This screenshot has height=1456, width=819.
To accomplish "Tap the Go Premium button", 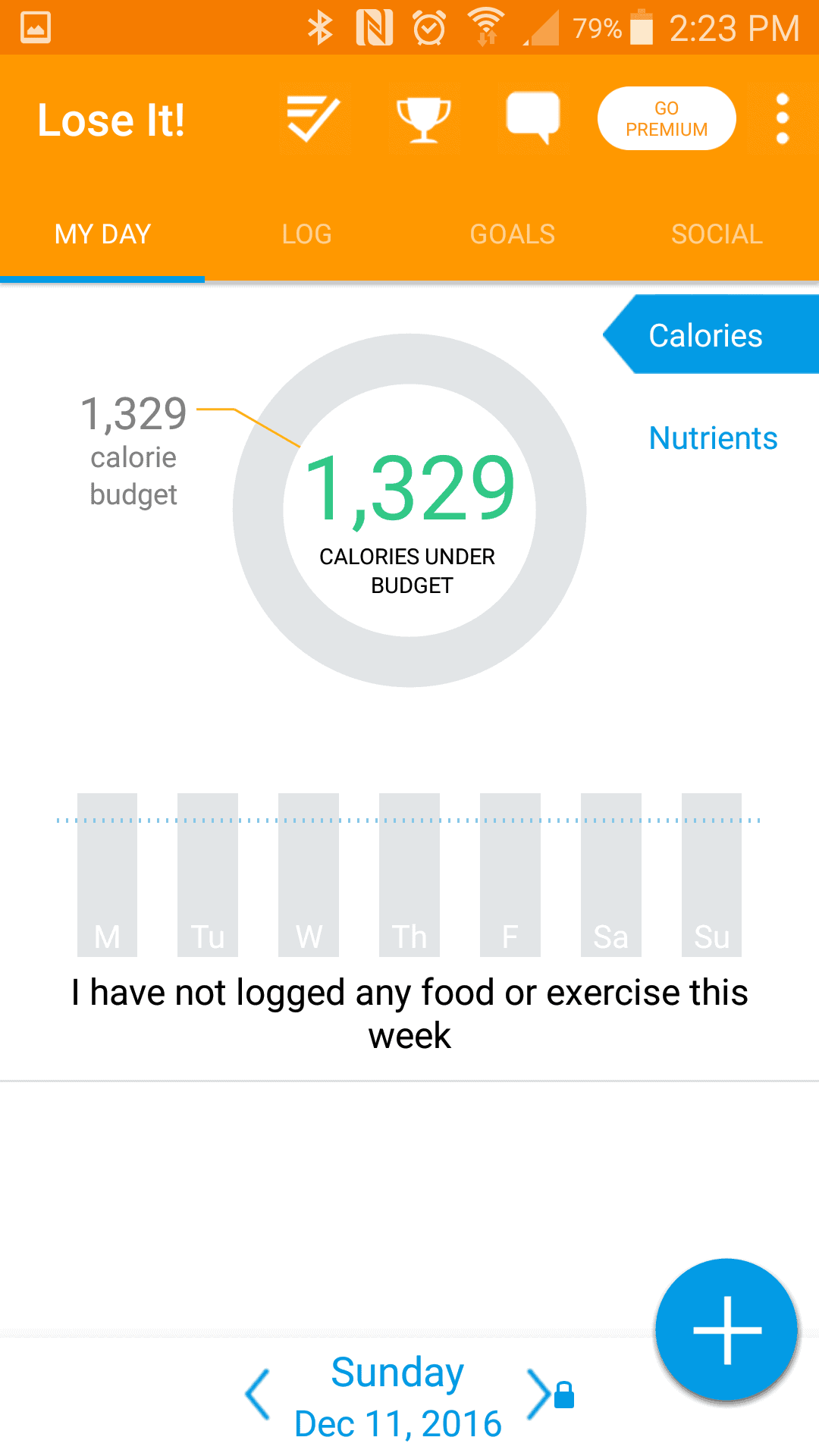I will point(667,118).
